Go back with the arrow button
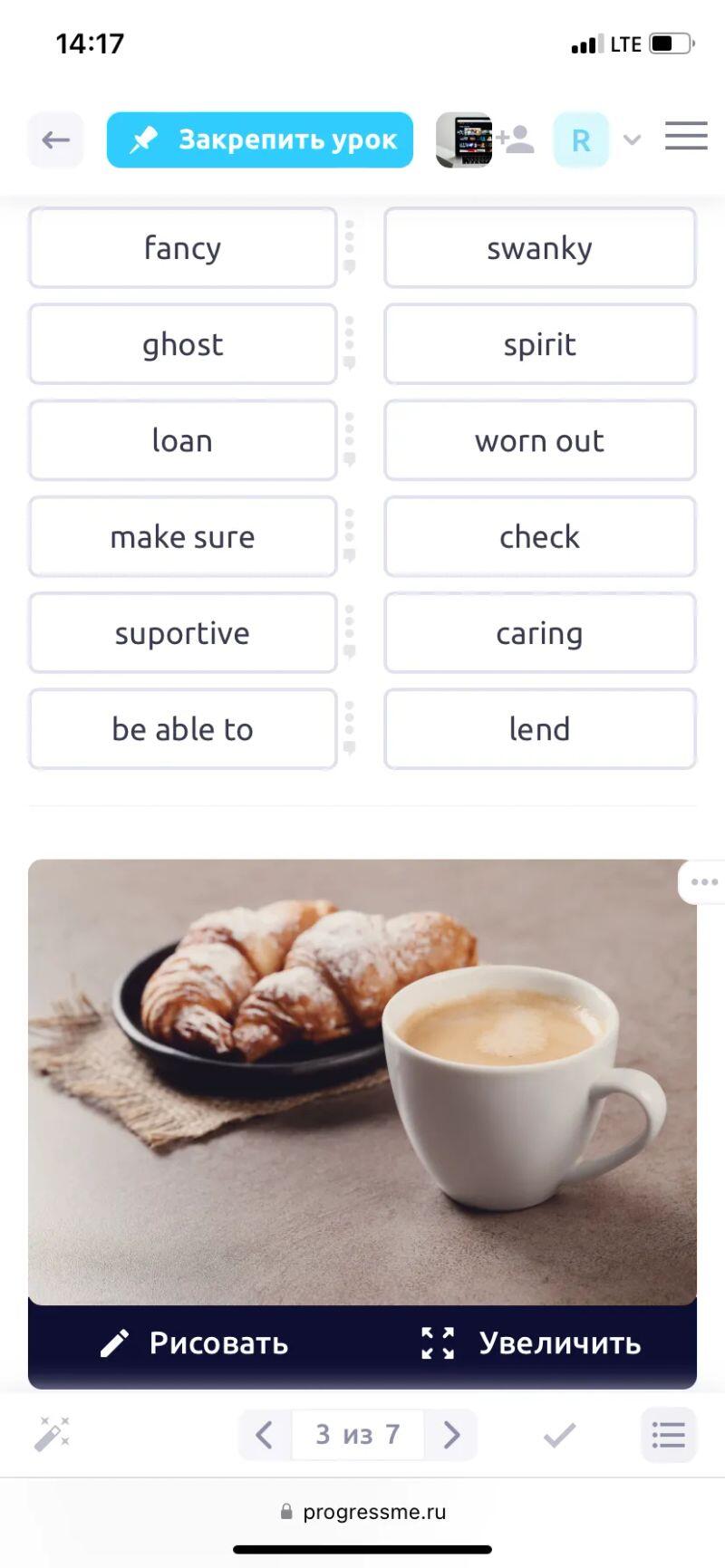The height and width of the screenshot is (1568, 725). (x=55, y=140)
